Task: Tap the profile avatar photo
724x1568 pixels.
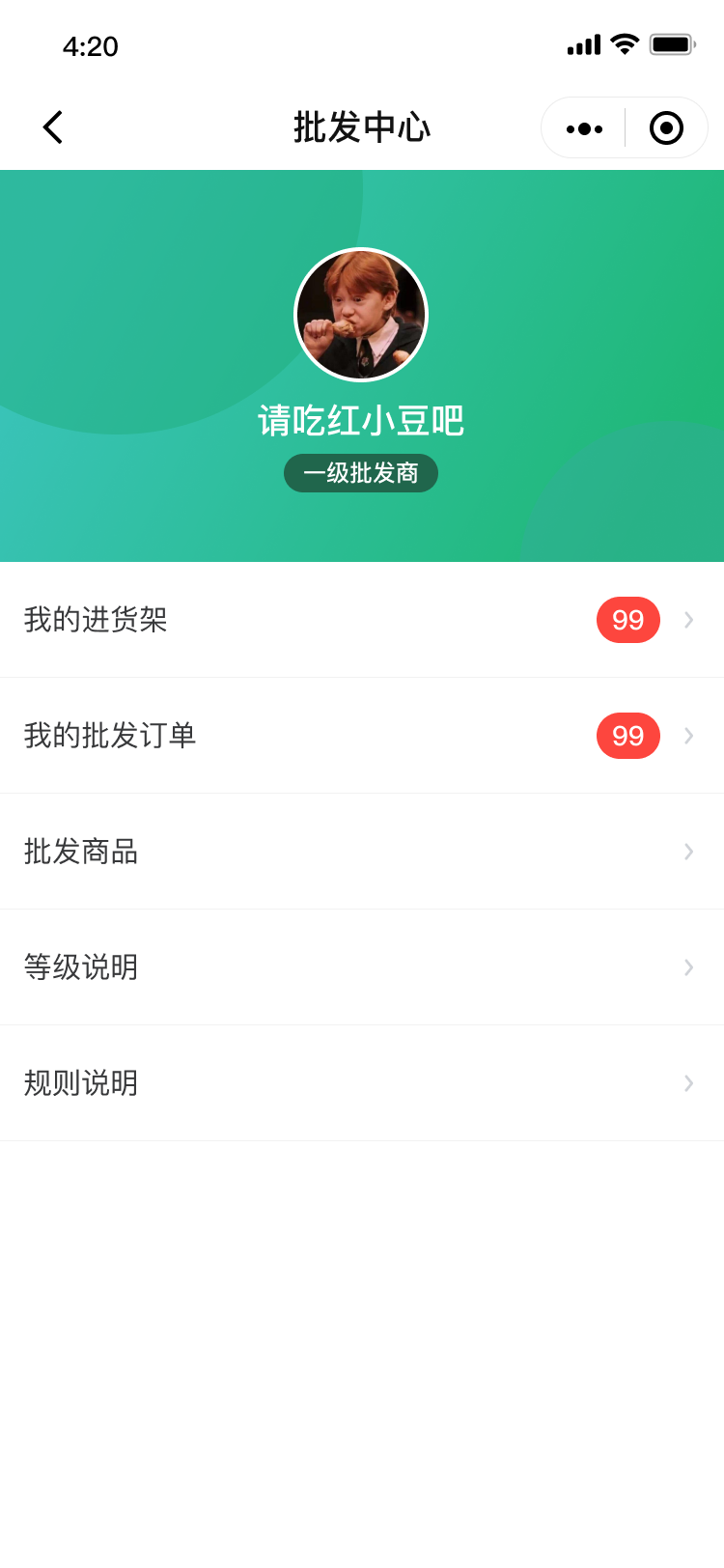Action: pyautogui.click(x=361, y=315)
